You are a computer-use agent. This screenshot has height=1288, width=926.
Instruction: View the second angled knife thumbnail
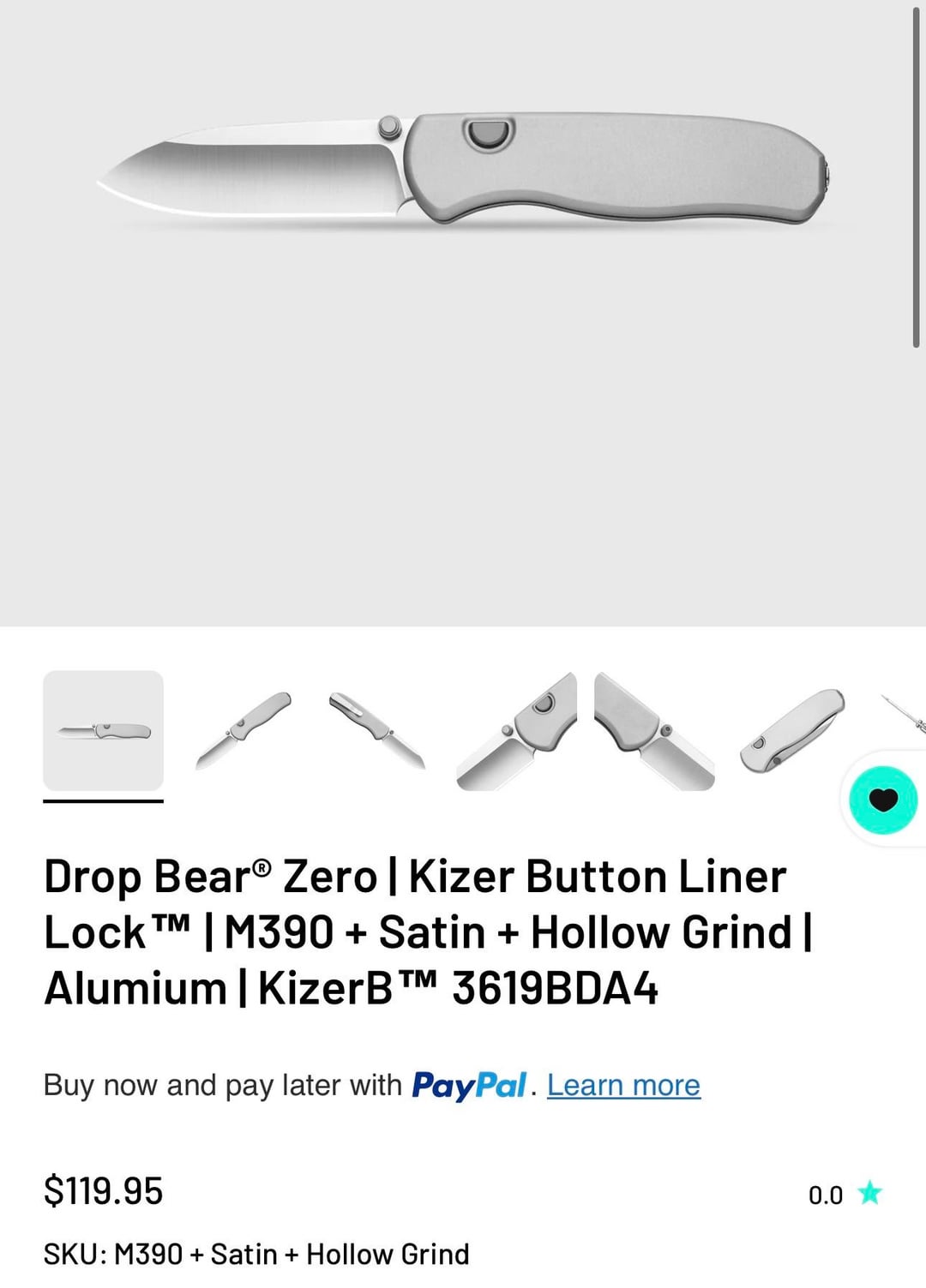point(243,731)
